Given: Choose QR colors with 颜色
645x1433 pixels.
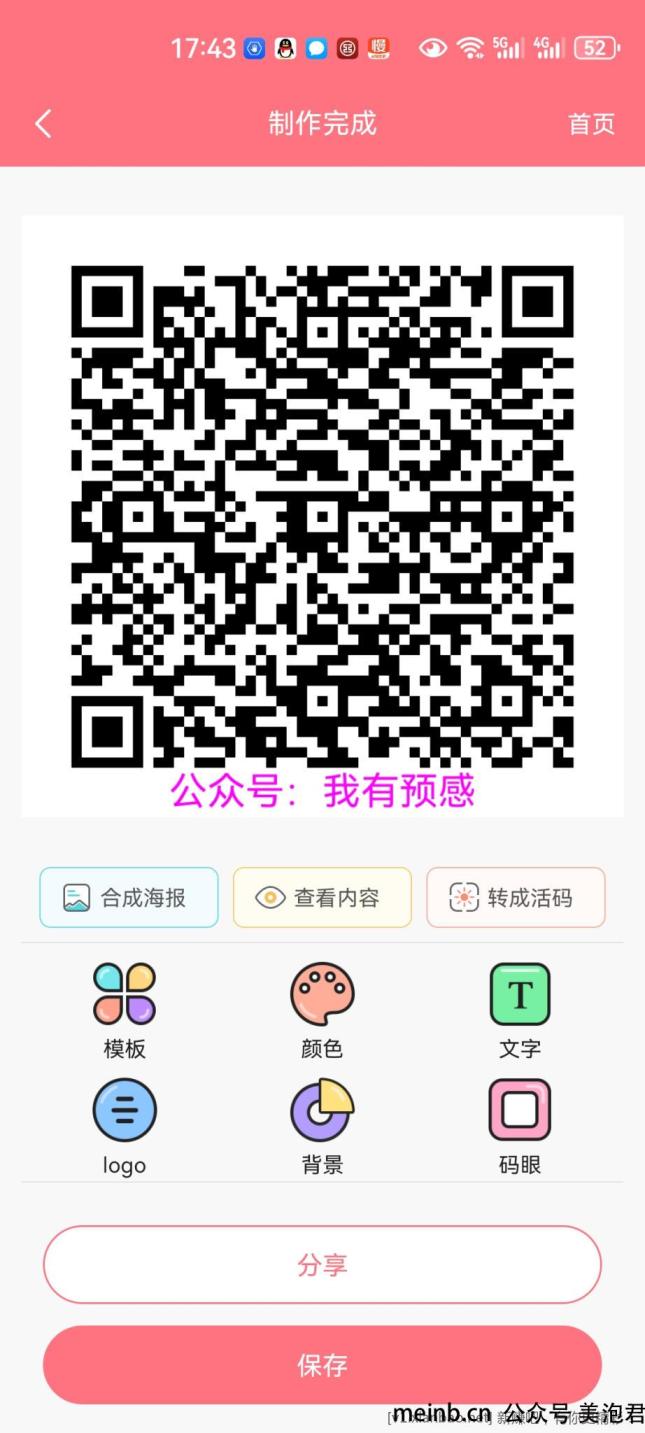Looking at the screenshot, I should pyautogui.click(x=322, y=1010).
